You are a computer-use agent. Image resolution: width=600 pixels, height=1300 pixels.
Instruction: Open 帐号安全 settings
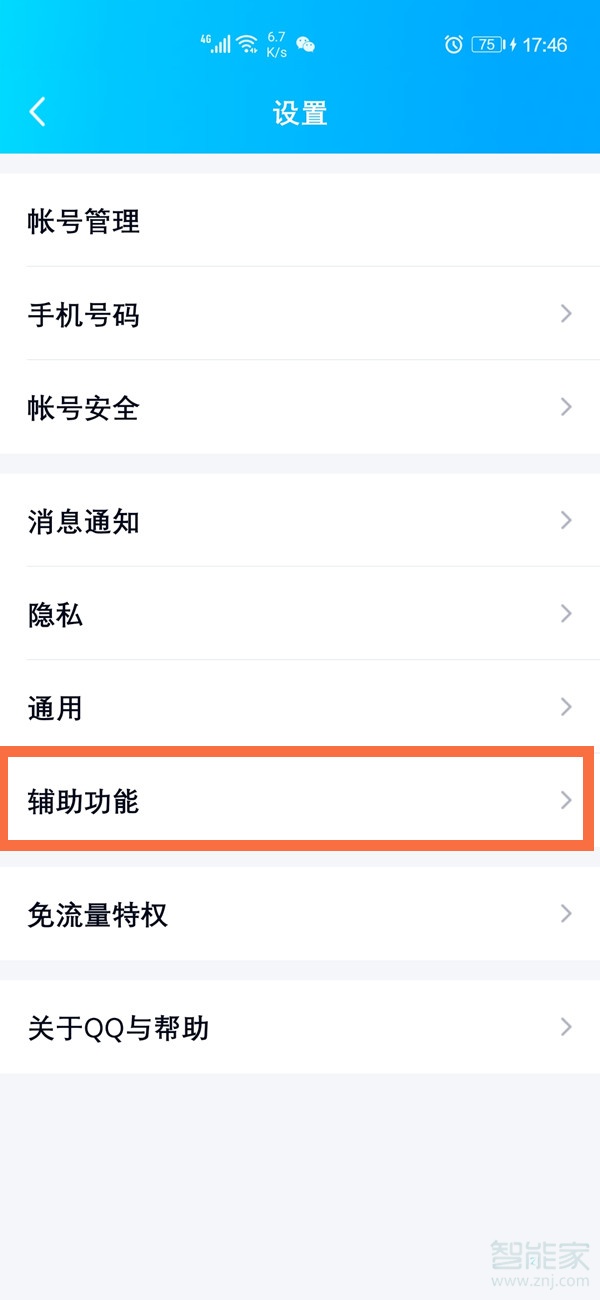pos(300,407)
